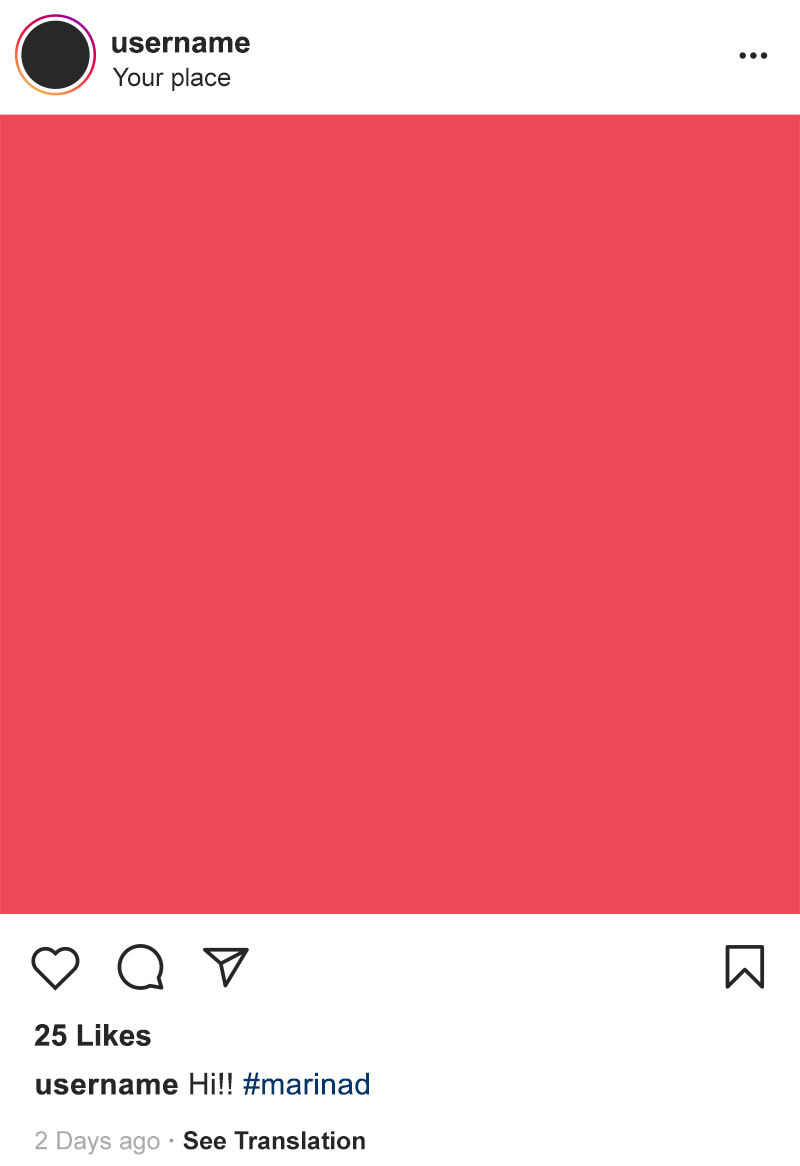Share the post with the paper plane icon
This screenshot has height=1166, width=800.
click(226, 966)
